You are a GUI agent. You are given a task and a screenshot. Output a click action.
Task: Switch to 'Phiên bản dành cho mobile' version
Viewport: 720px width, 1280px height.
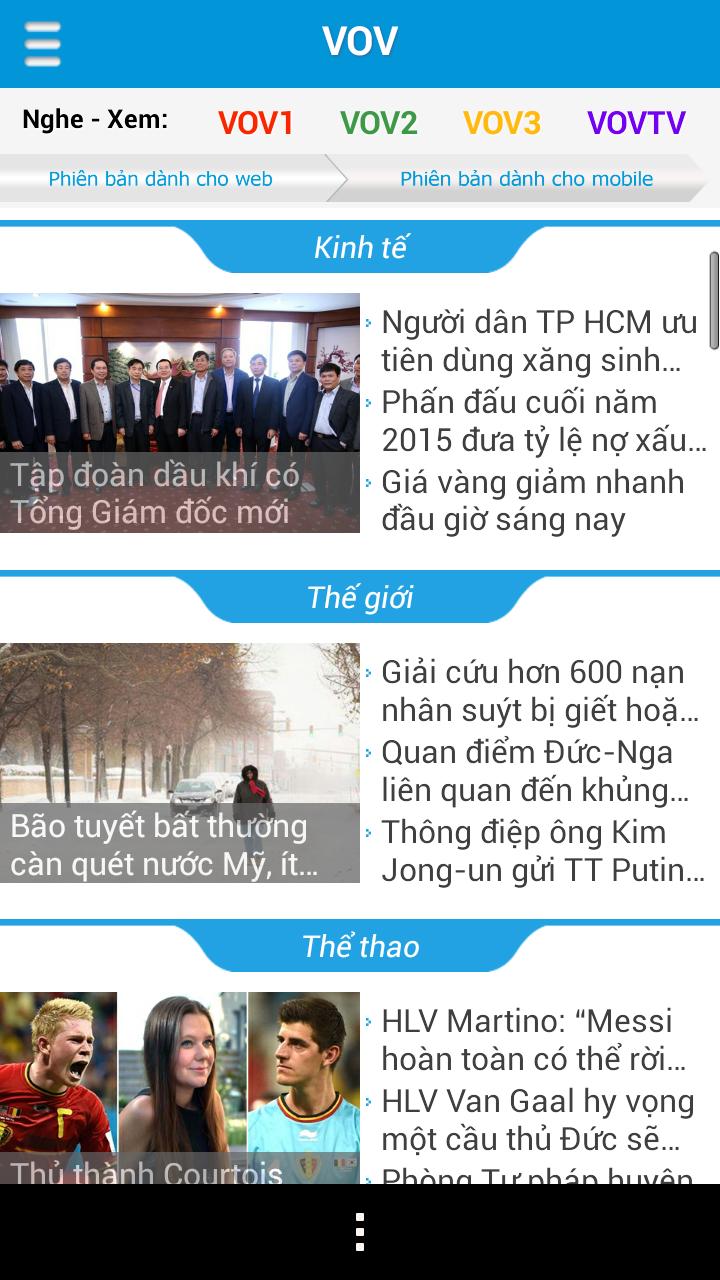(x=527, y=179)
